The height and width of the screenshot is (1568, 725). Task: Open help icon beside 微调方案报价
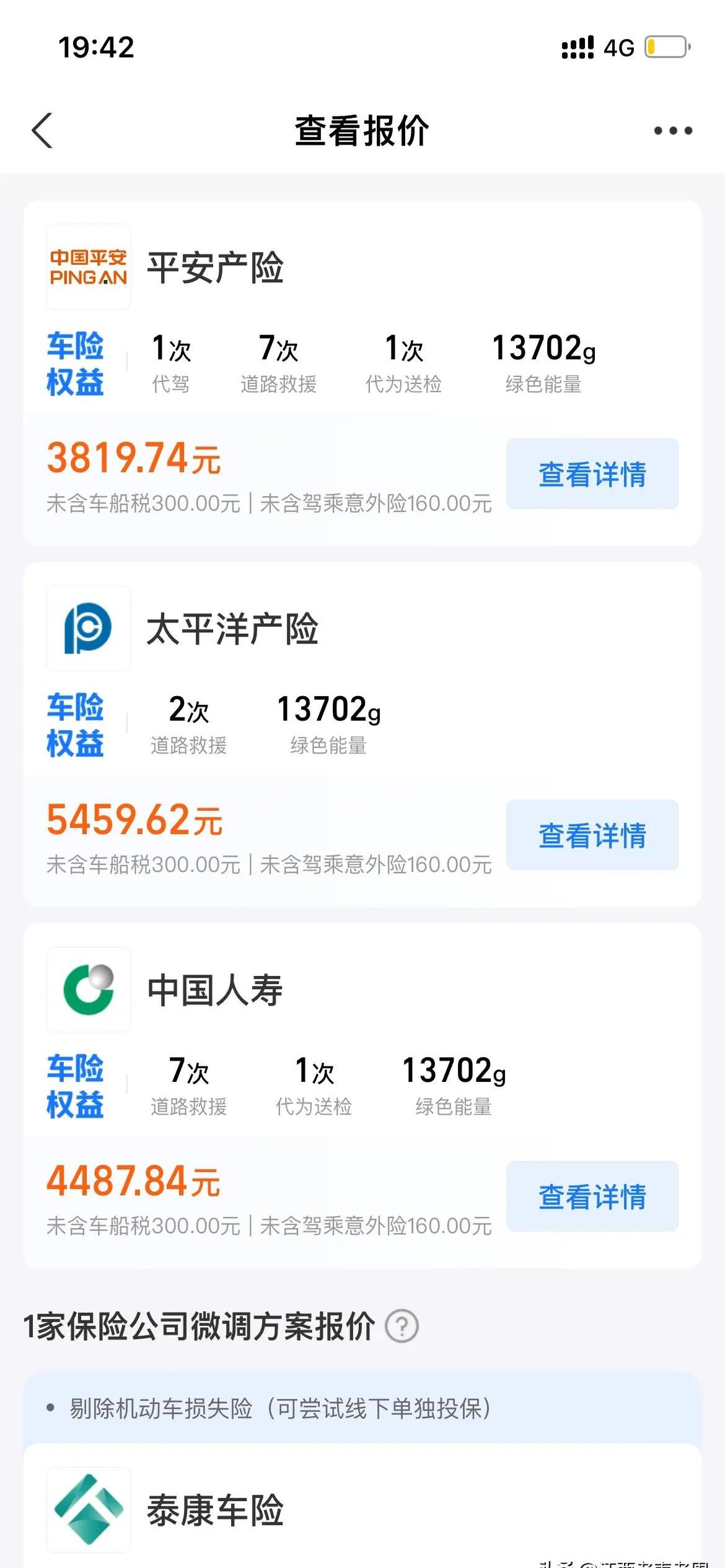pyautogui.click(x=402, y=1326)
